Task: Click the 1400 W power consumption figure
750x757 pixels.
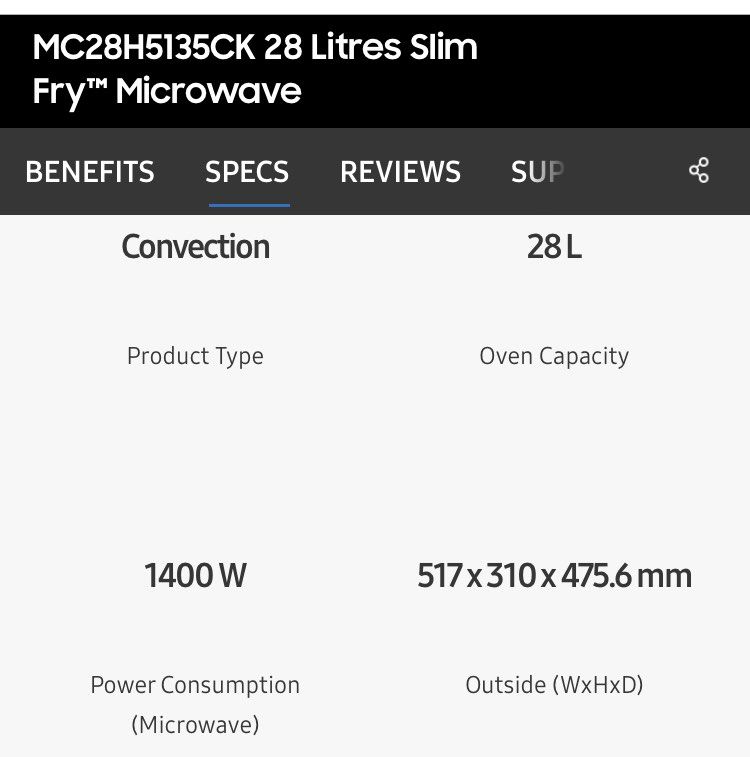Action: point(195,576)
